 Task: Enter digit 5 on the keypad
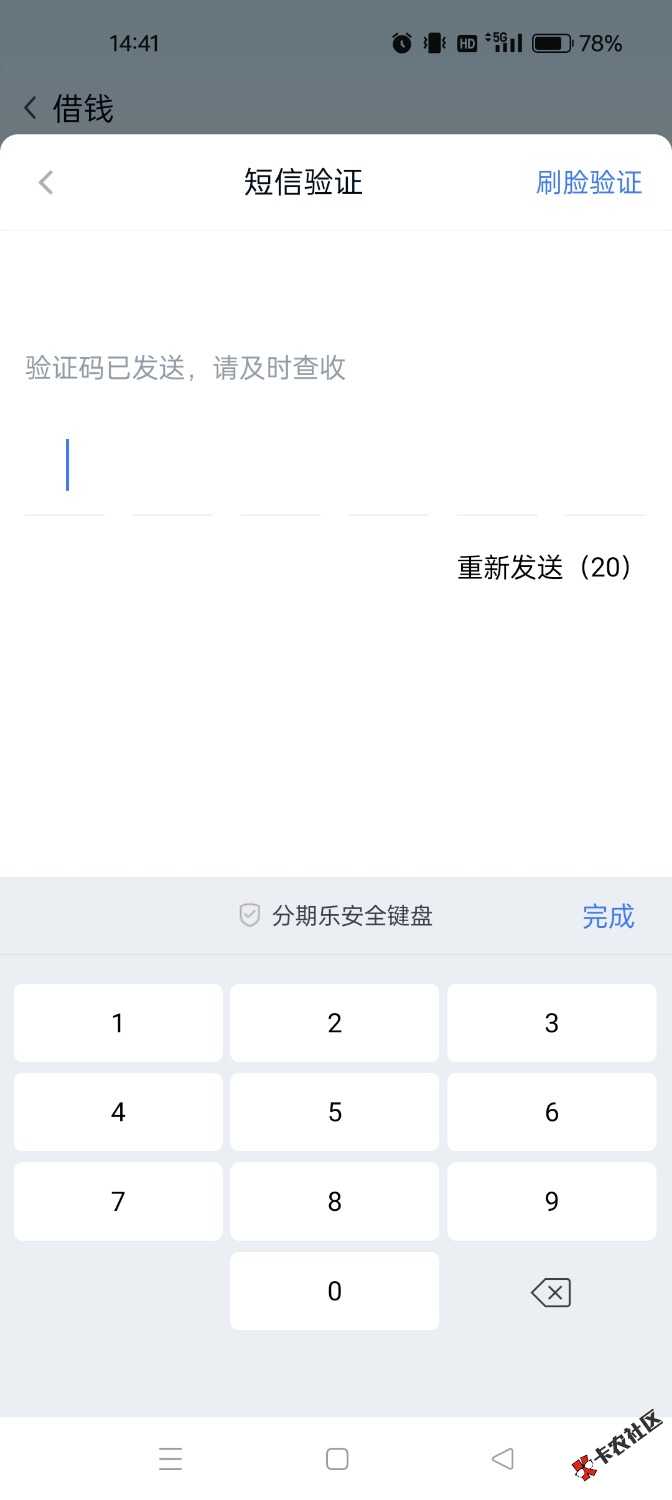(x=334, y=1112)
